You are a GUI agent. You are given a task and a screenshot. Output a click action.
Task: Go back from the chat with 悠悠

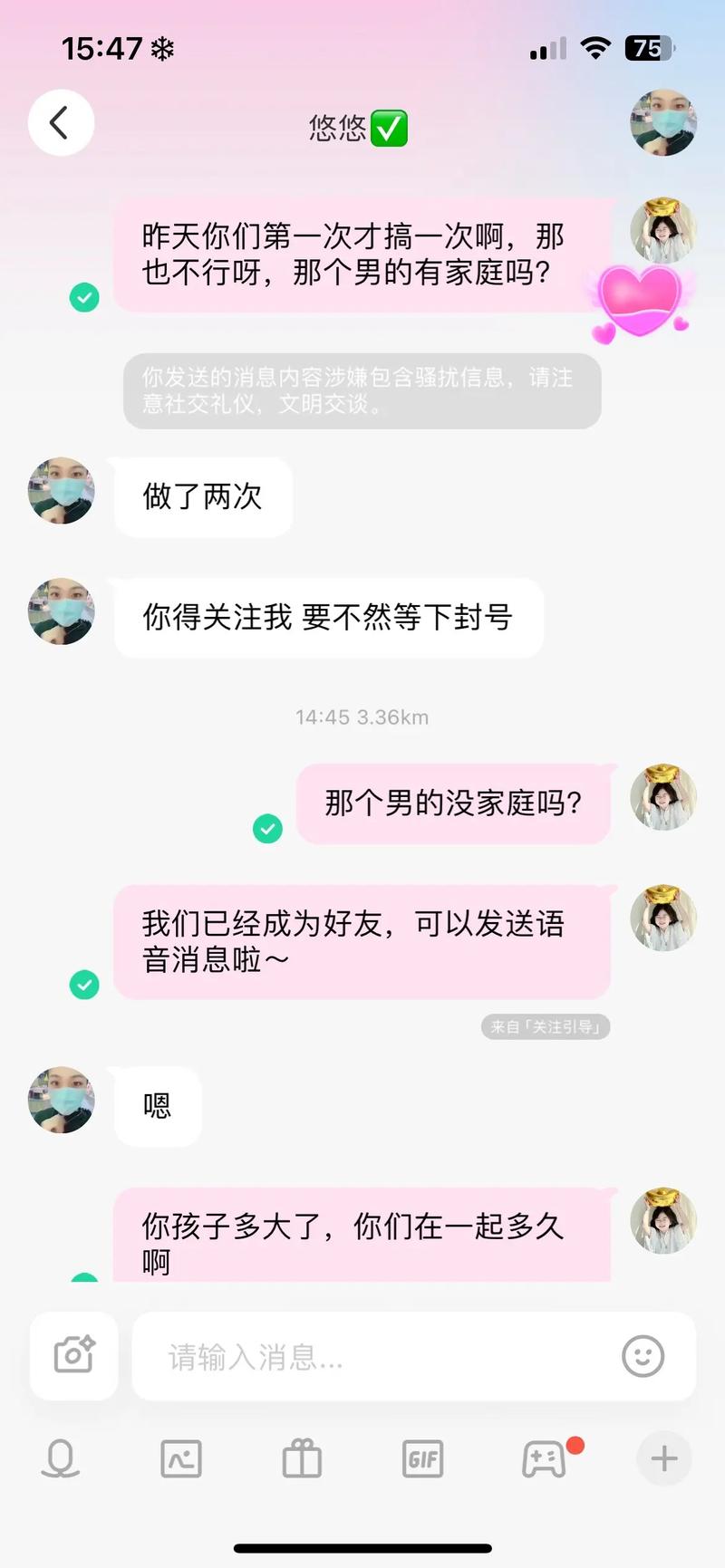[61, 122]
